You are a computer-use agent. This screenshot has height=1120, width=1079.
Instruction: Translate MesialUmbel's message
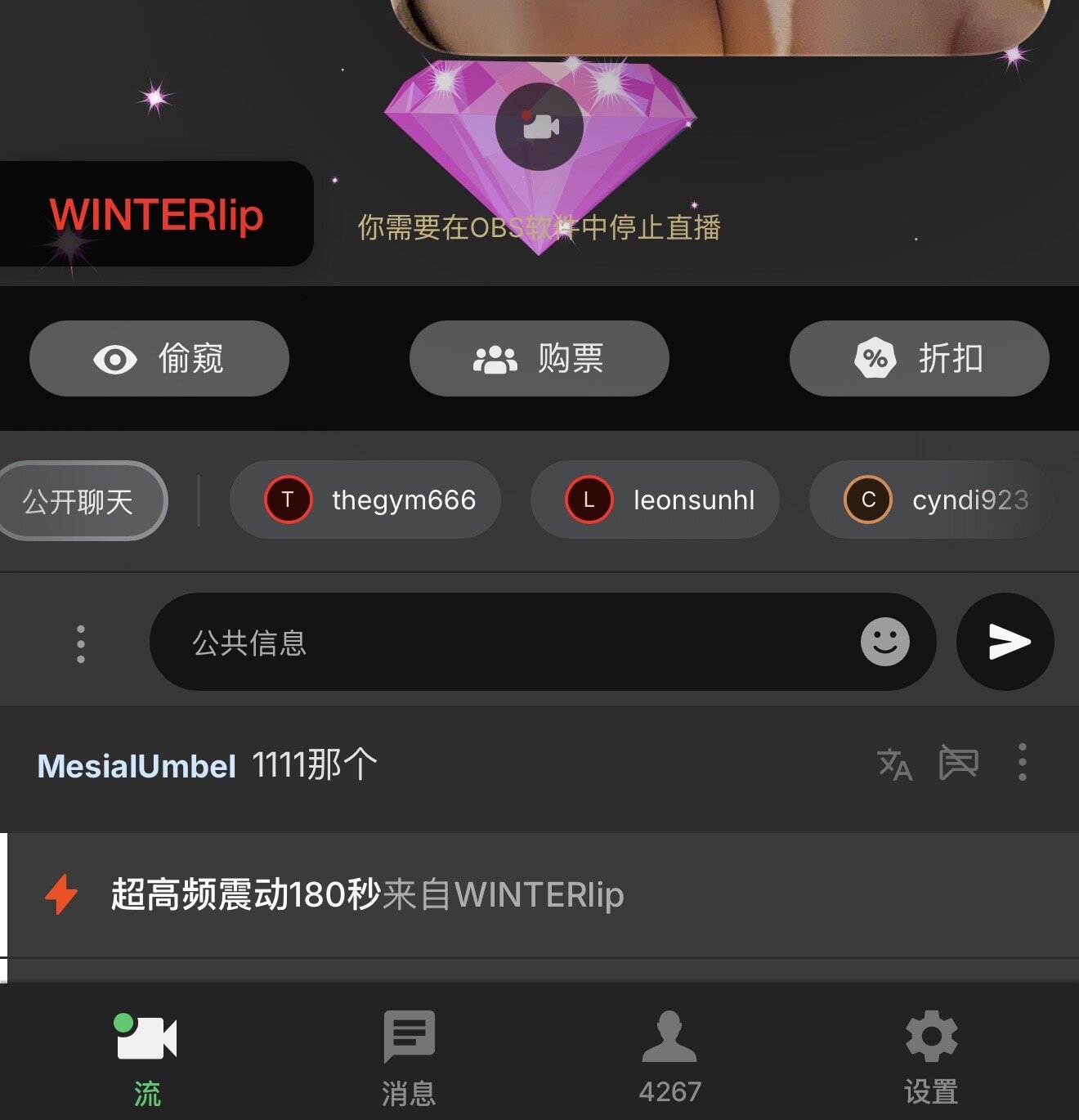894,765
